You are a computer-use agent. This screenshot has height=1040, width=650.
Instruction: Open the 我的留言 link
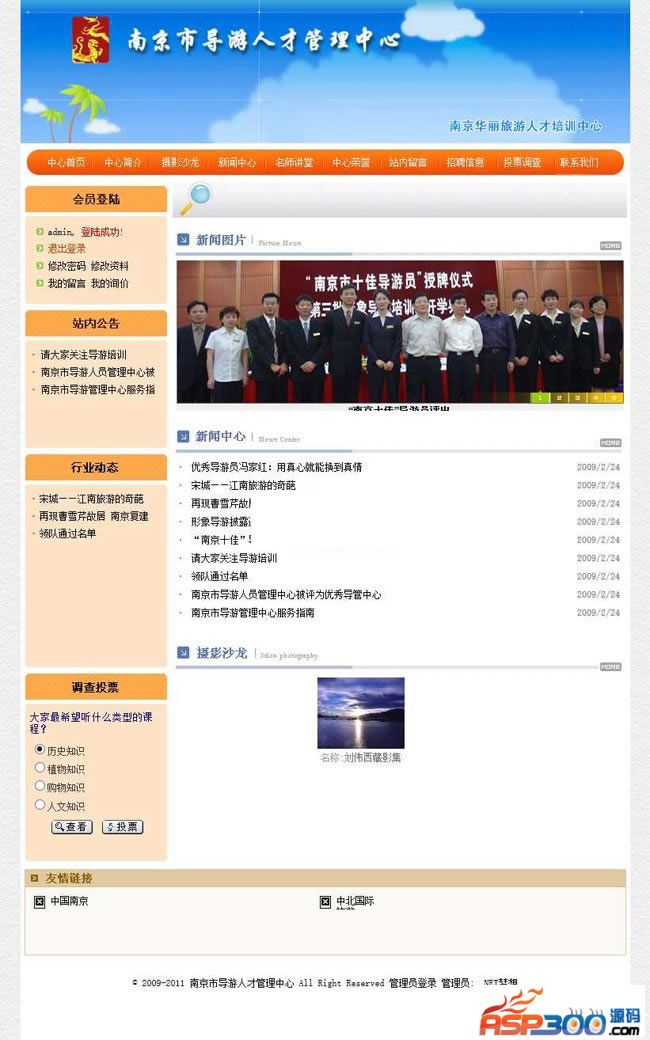click(67, 283)
